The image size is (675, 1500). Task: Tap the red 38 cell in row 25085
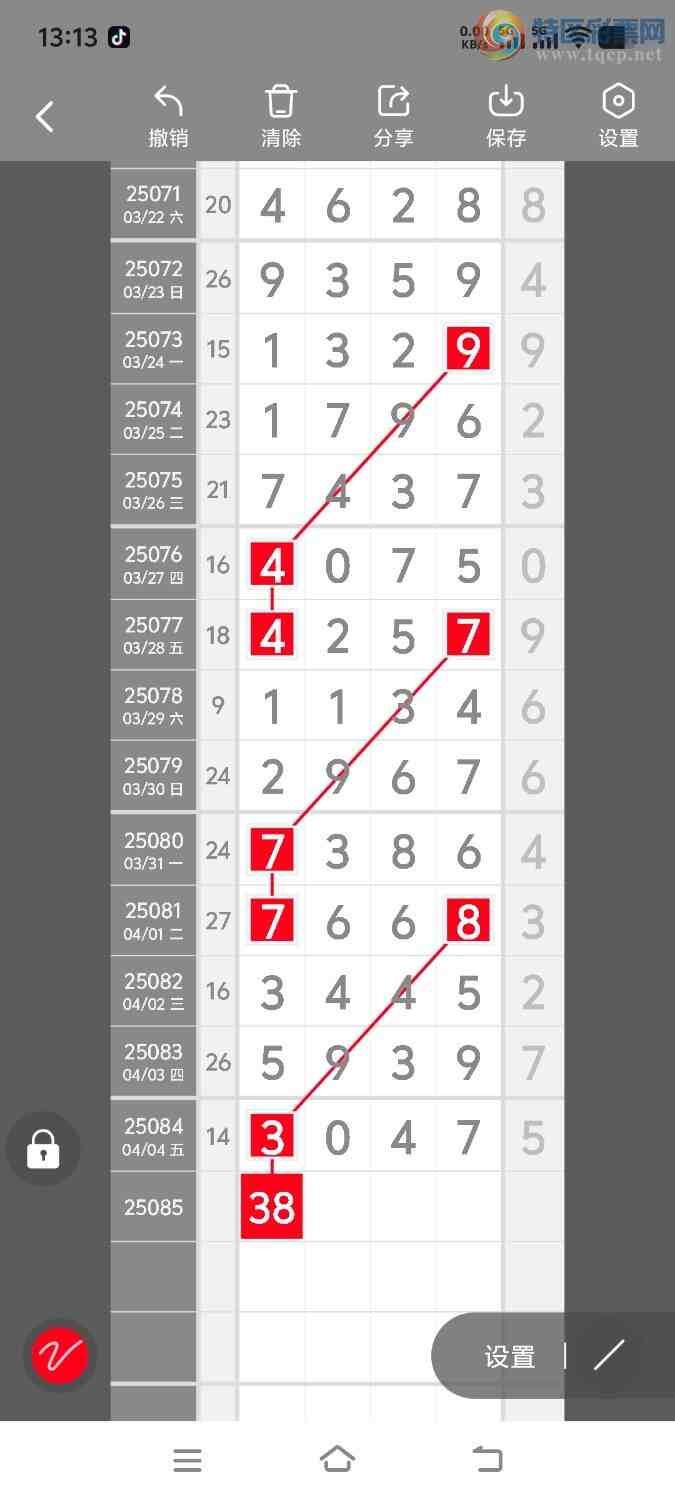coord(272,1208)
